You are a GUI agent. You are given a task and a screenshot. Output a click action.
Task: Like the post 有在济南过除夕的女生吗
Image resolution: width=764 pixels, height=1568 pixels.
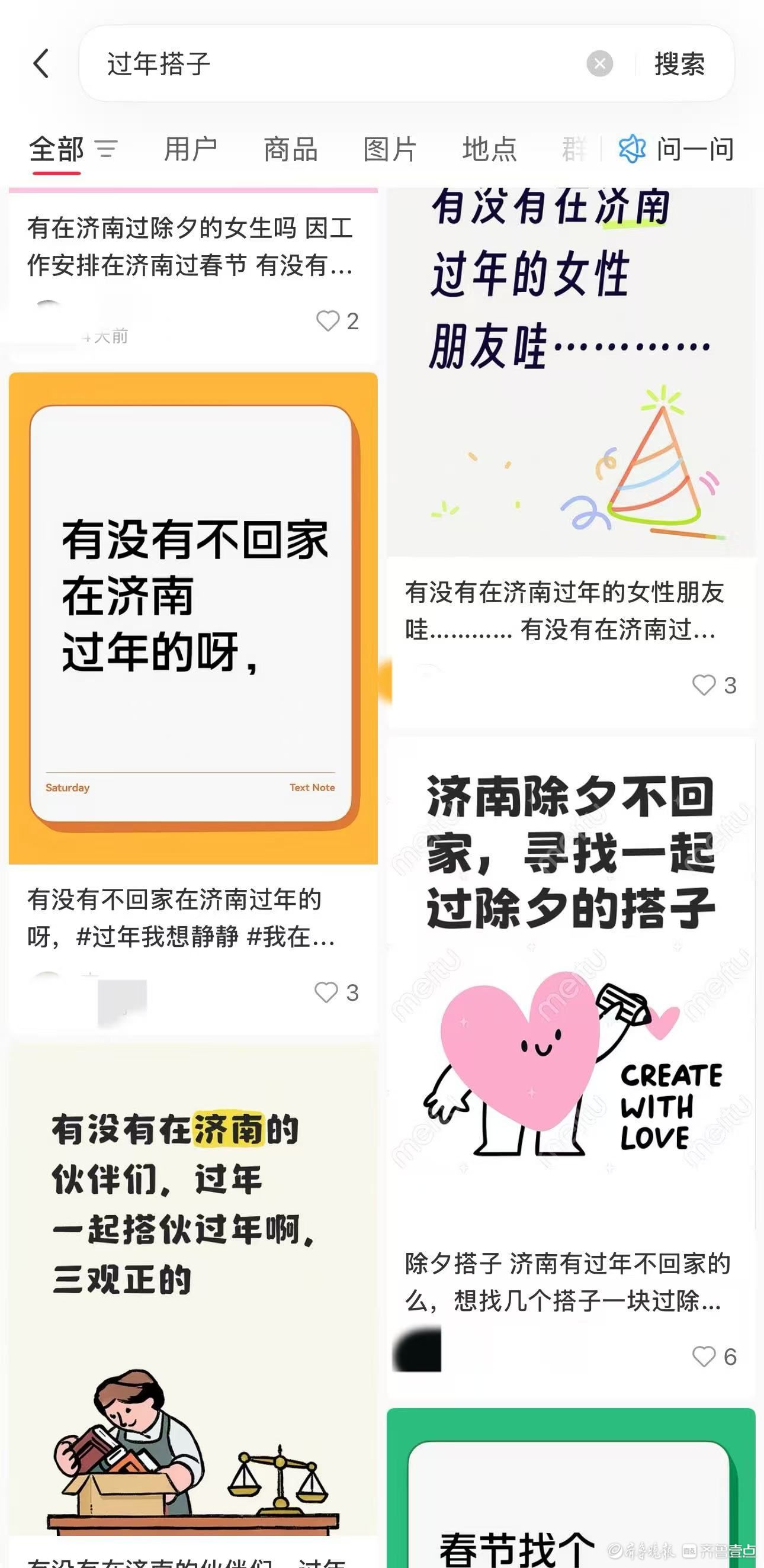click(x=328, y=321)
